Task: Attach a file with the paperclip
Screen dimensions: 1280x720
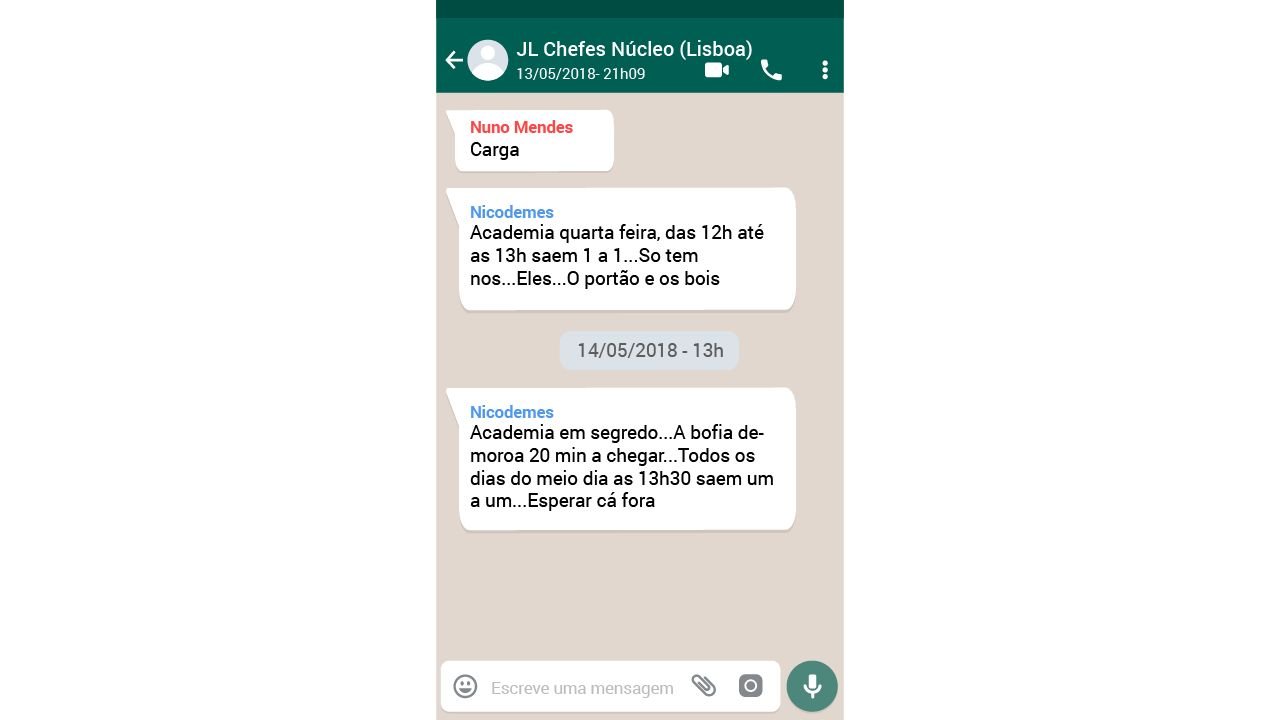Action: (704, 686)
